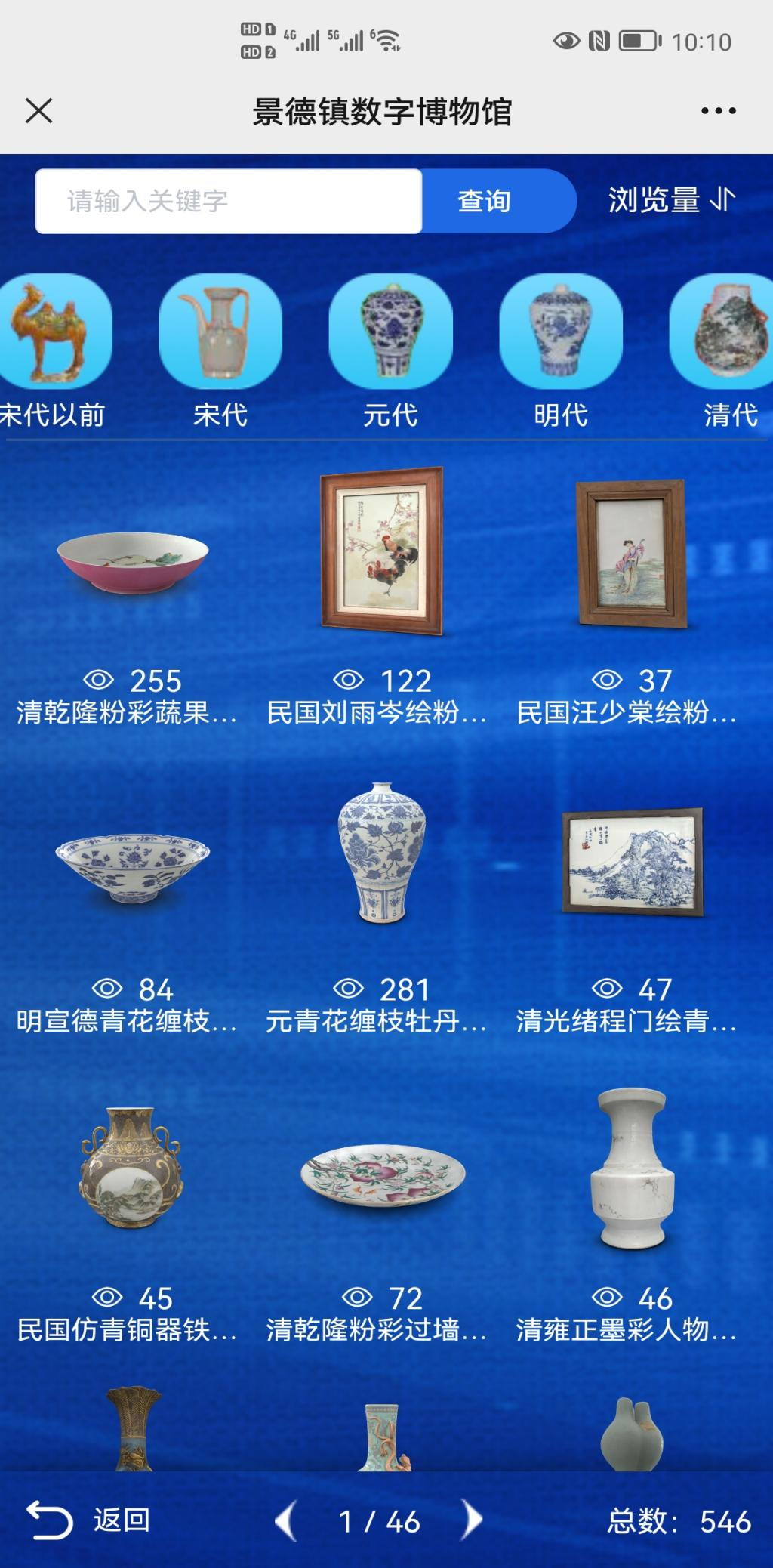Open the three-dot overflow menu

coord(718,111)
